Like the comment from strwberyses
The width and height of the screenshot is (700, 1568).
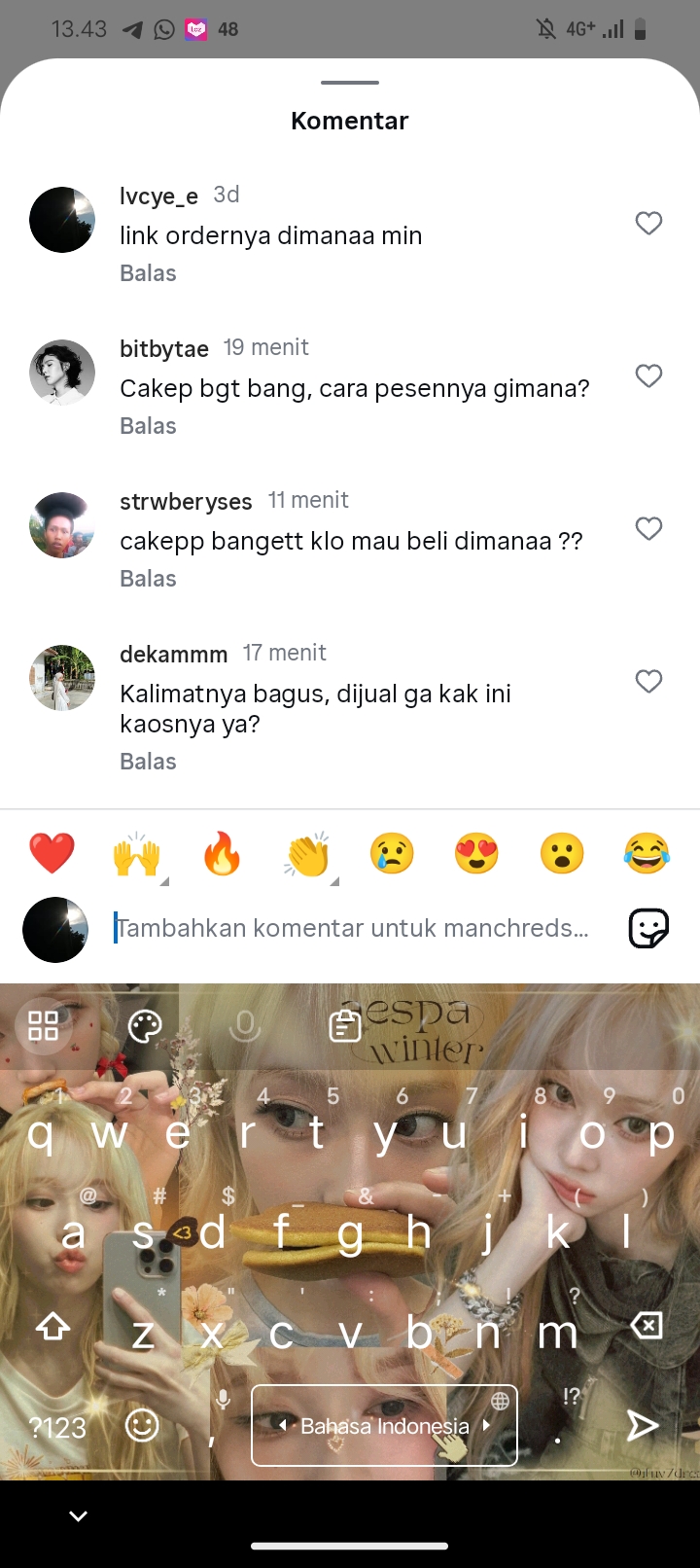click(x=648, y=529)
